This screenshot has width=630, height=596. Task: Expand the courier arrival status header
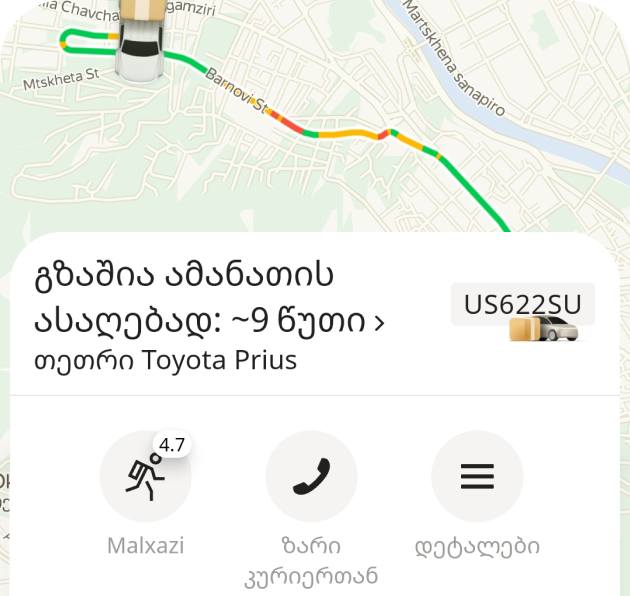(210, 298)
